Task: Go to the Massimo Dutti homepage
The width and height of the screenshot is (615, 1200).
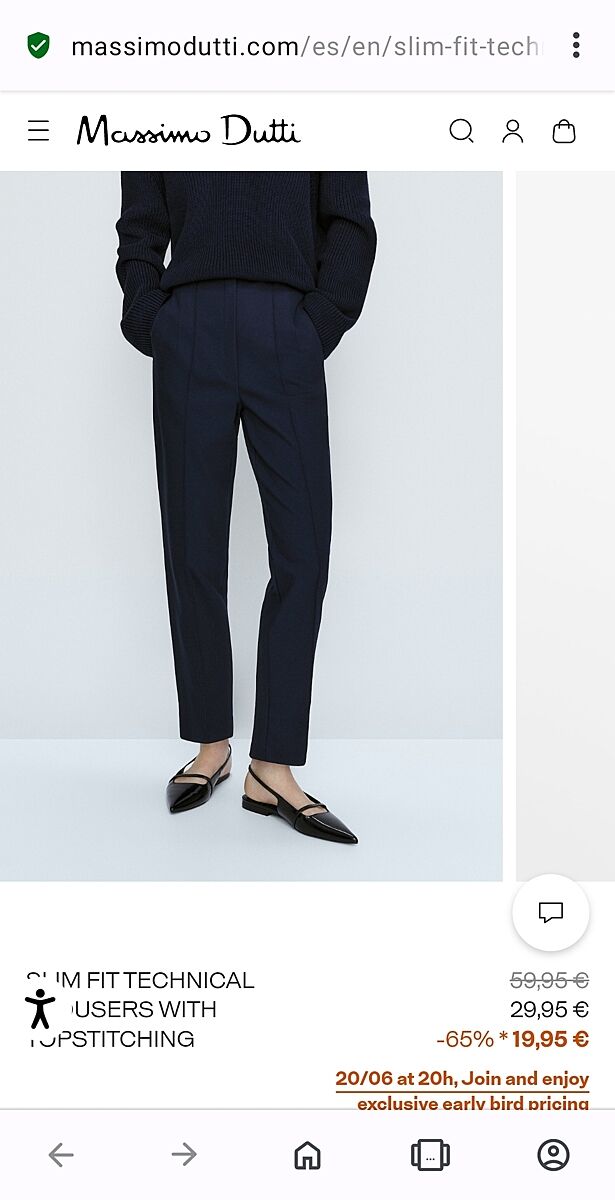Action: pyautogui.click(x=188, y=131)
